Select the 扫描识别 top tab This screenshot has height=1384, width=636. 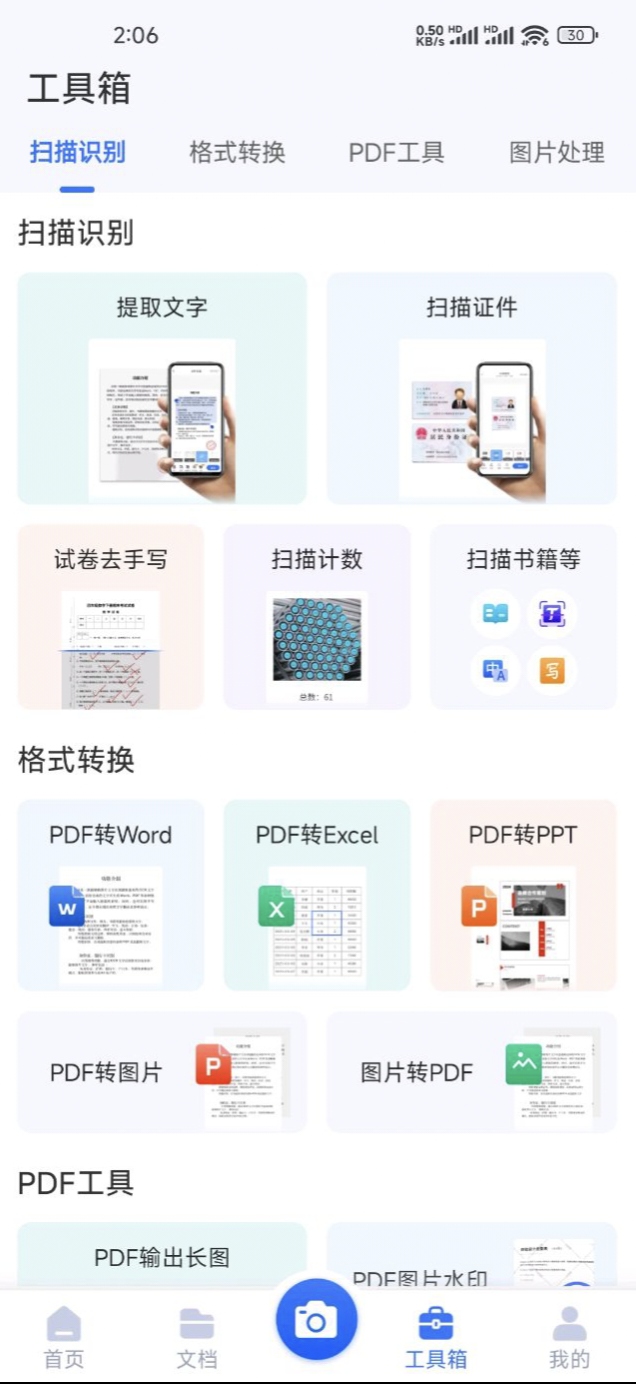click(77, 152)
